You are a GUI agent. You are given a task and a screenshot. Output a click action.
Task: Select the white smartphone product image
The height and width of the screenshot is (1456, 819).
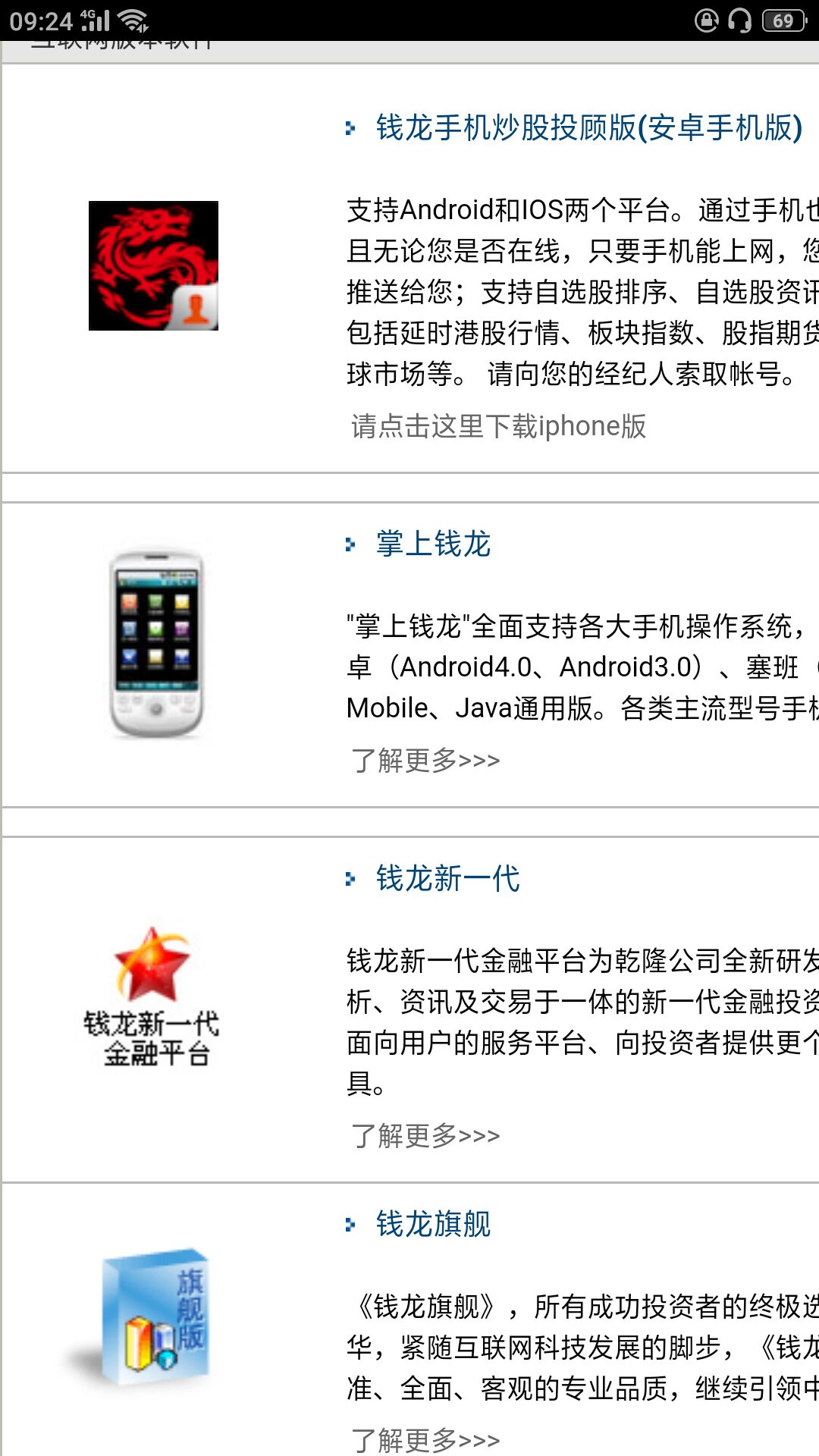pos(156,645)
